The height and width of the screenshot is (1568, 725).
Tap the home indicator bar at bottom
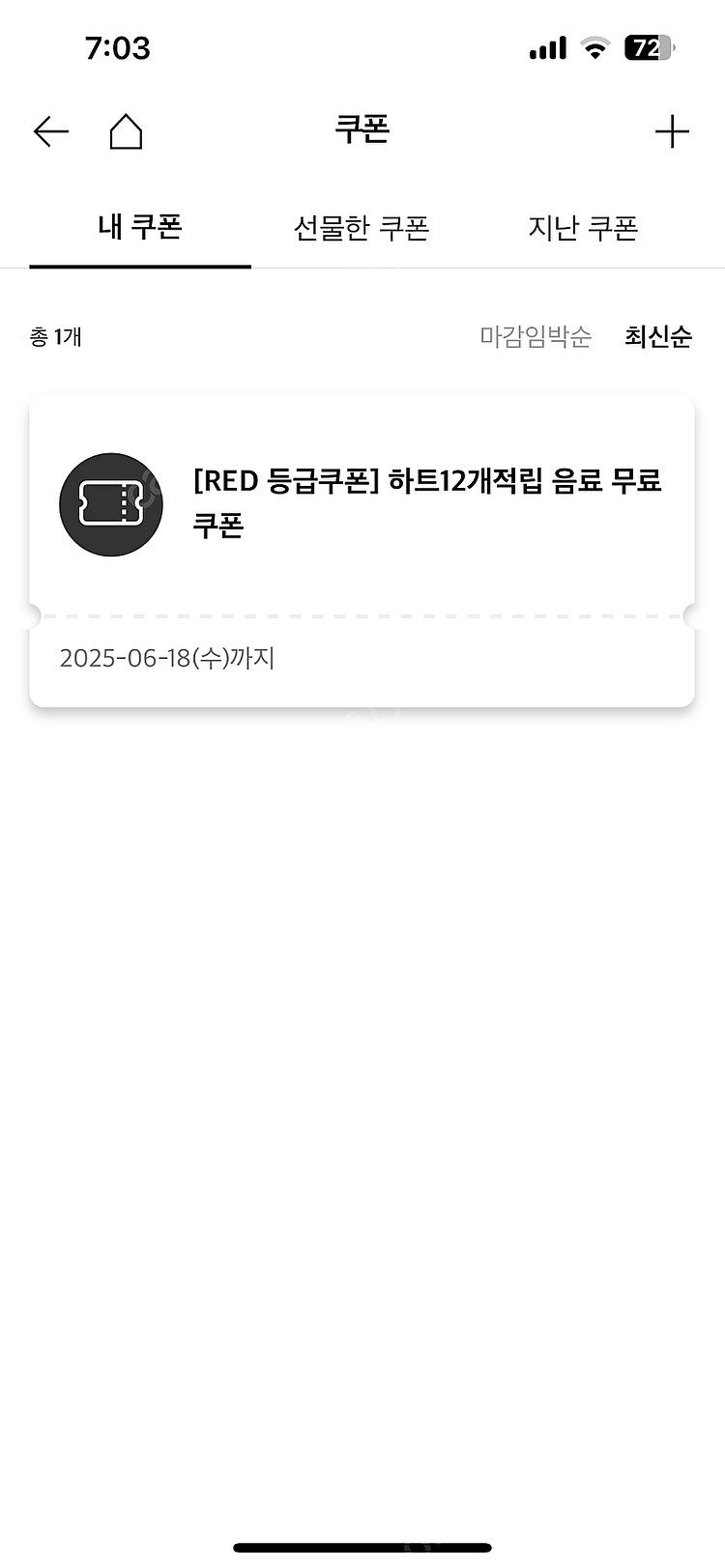[x=362, y=1546]
